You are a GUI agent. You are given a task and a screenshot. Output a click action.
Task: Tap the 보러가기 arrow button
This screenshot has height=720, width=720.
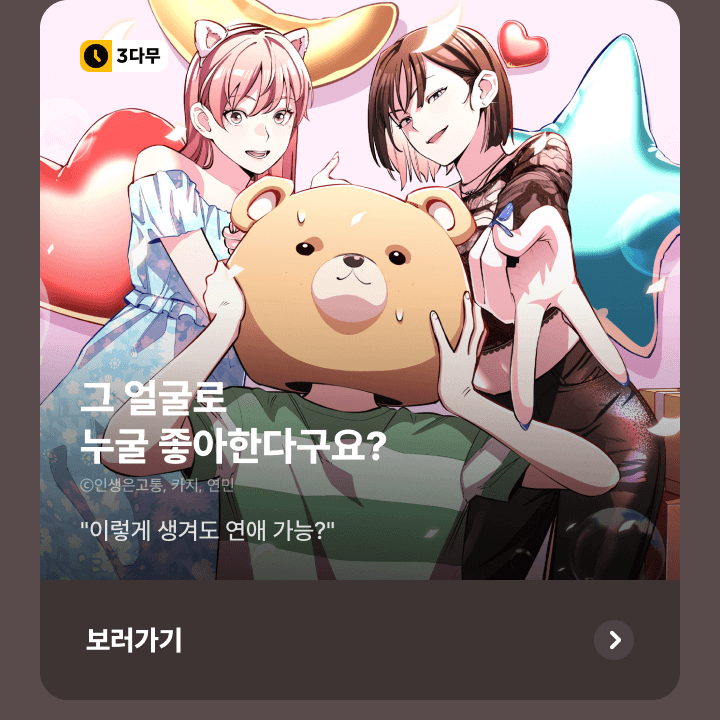(614, 640)
